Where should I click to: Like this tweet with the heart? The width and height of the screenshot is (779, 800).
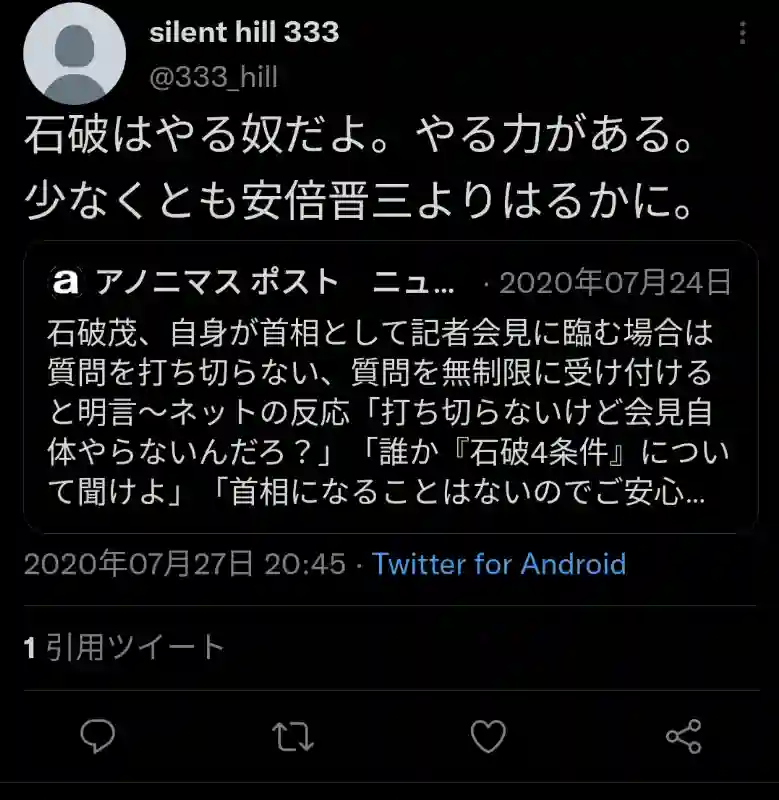click(488, 738)
